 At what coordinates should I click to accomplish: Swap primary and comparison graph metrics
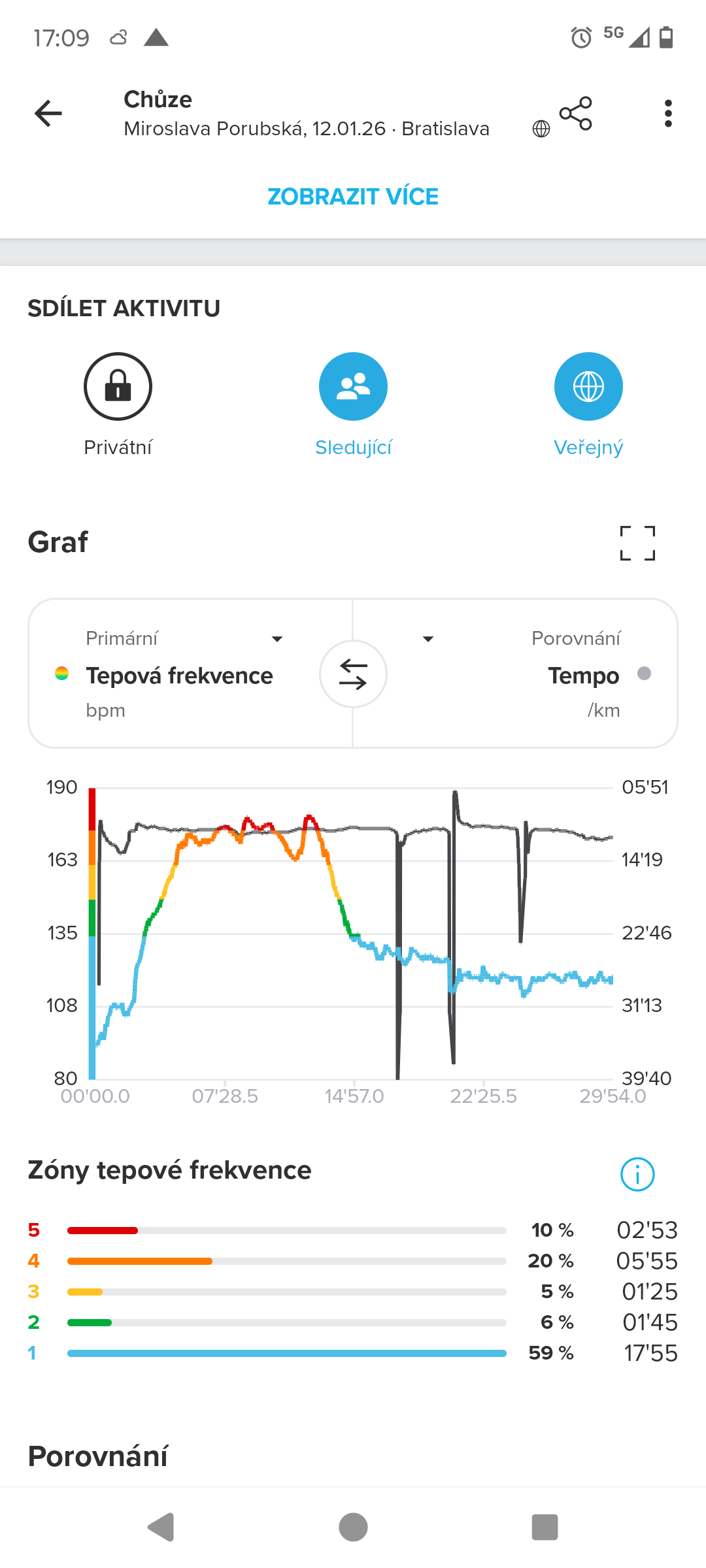pyautogui.click(x=353, y=674)
